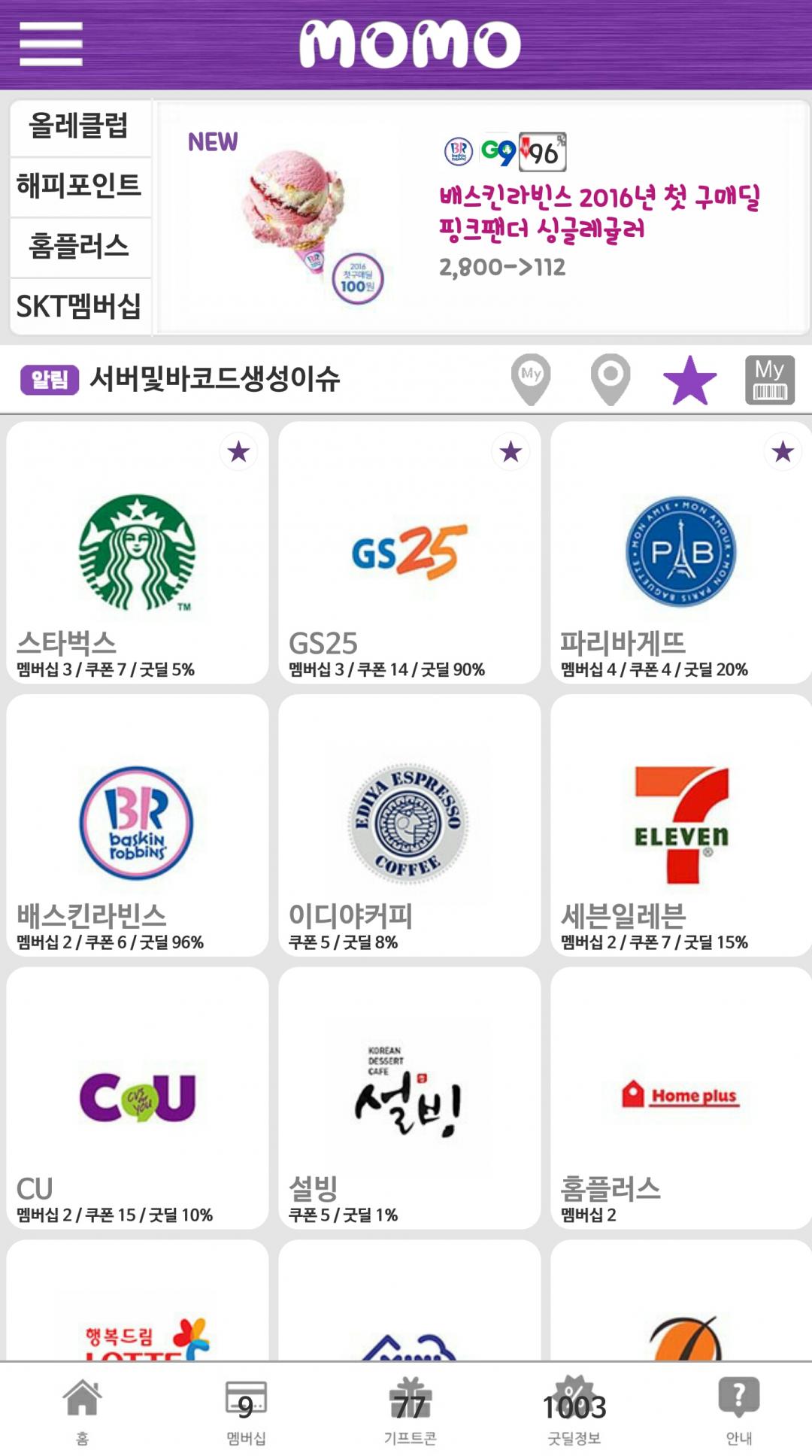Image resolution: width=812 pixels, height=1456 pixels.
Task: Tap the My location pin icon
Action: (531, 378)
